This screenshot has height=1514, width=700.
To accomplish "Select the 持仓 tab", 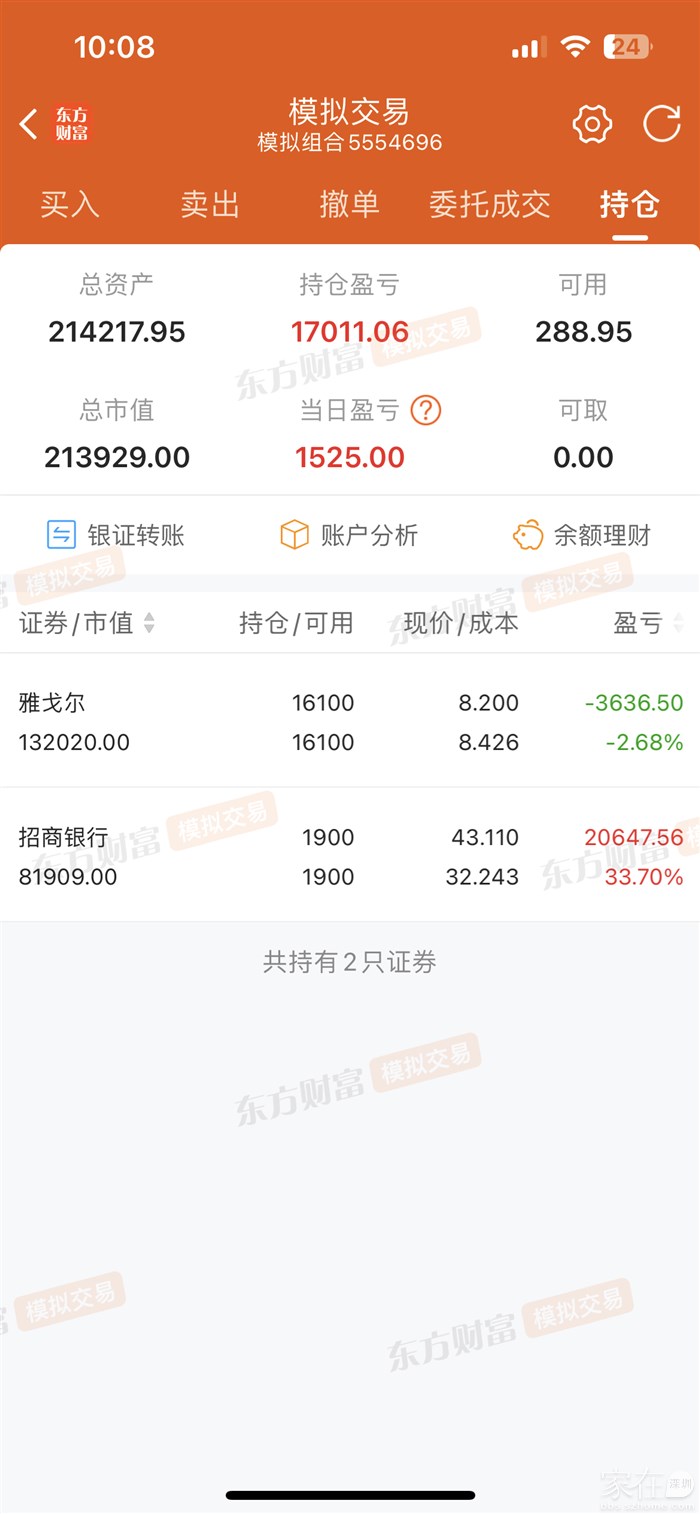I will (x=629, y=204).
